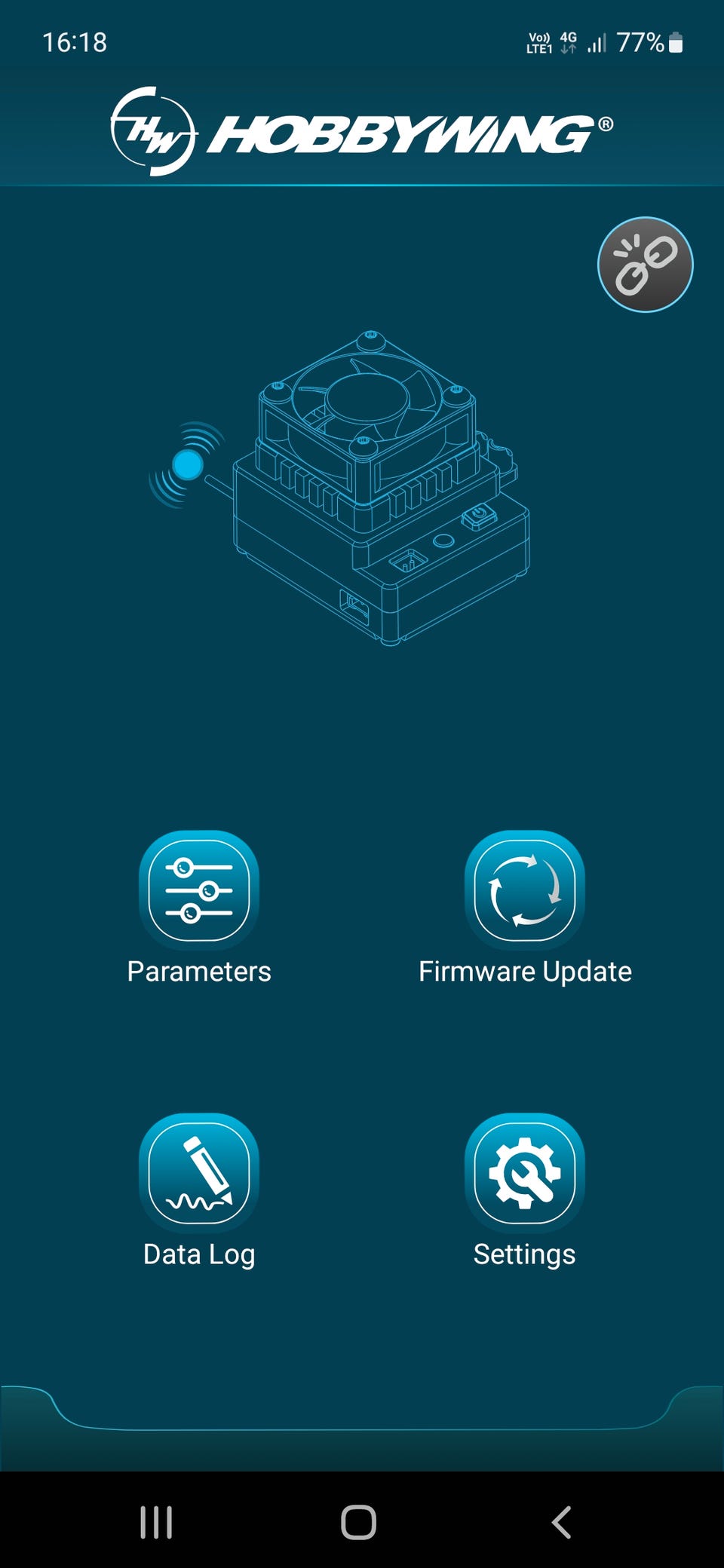This screenshot has width=724, height=1568.
Task: Go back using the system back button
Action: (x=561, y=1522)
